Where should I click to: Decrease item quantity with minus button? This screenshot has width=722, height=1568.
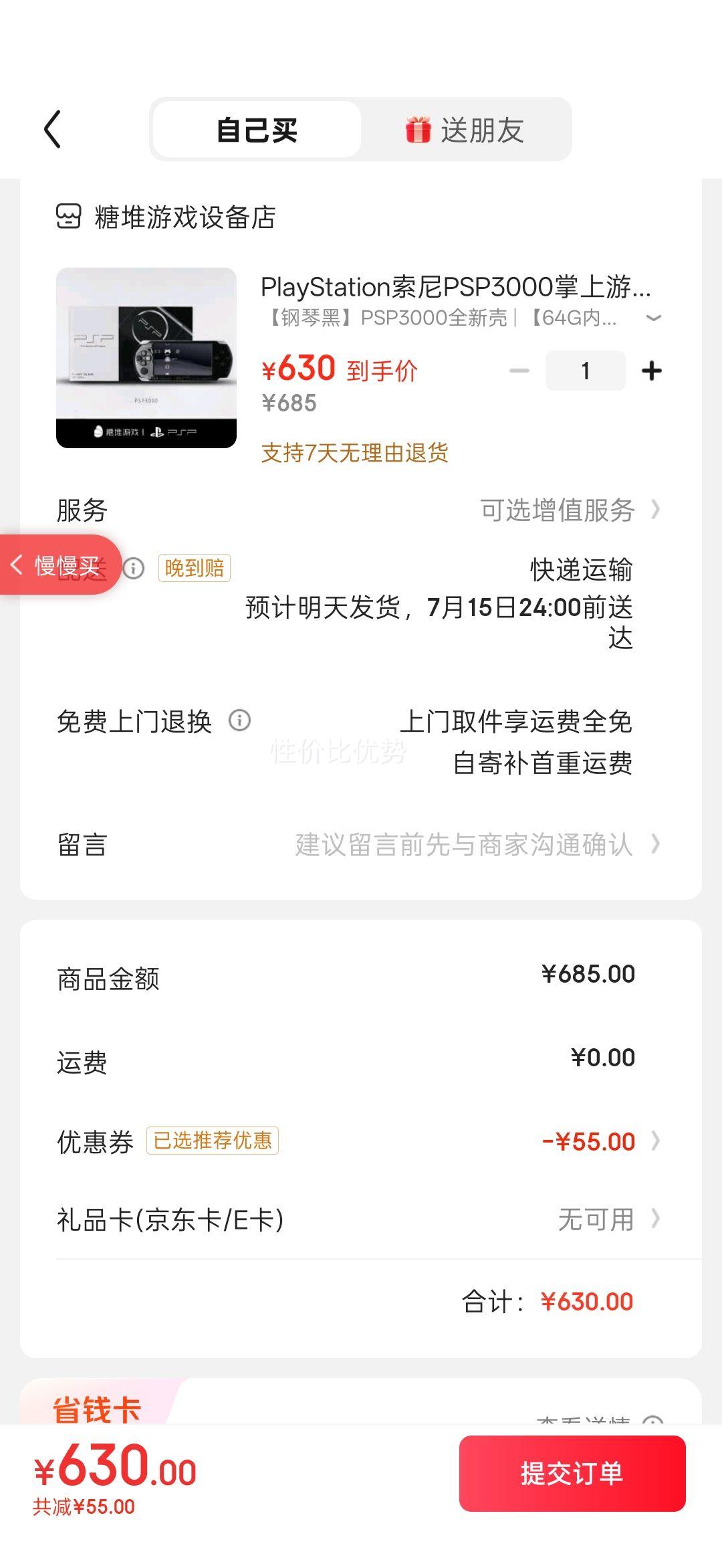coord(519,371)
